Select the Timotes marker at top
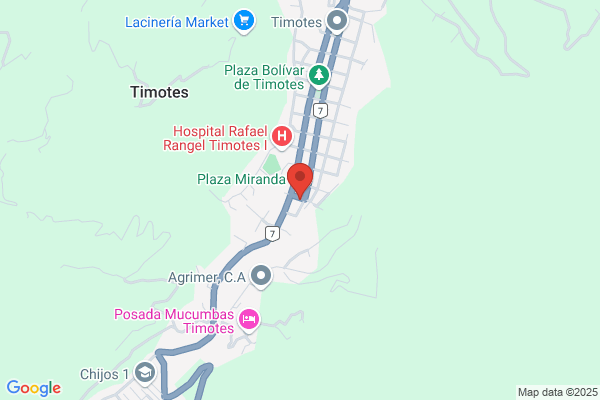This screenshot has height=400, width=600. coord(337,20)
